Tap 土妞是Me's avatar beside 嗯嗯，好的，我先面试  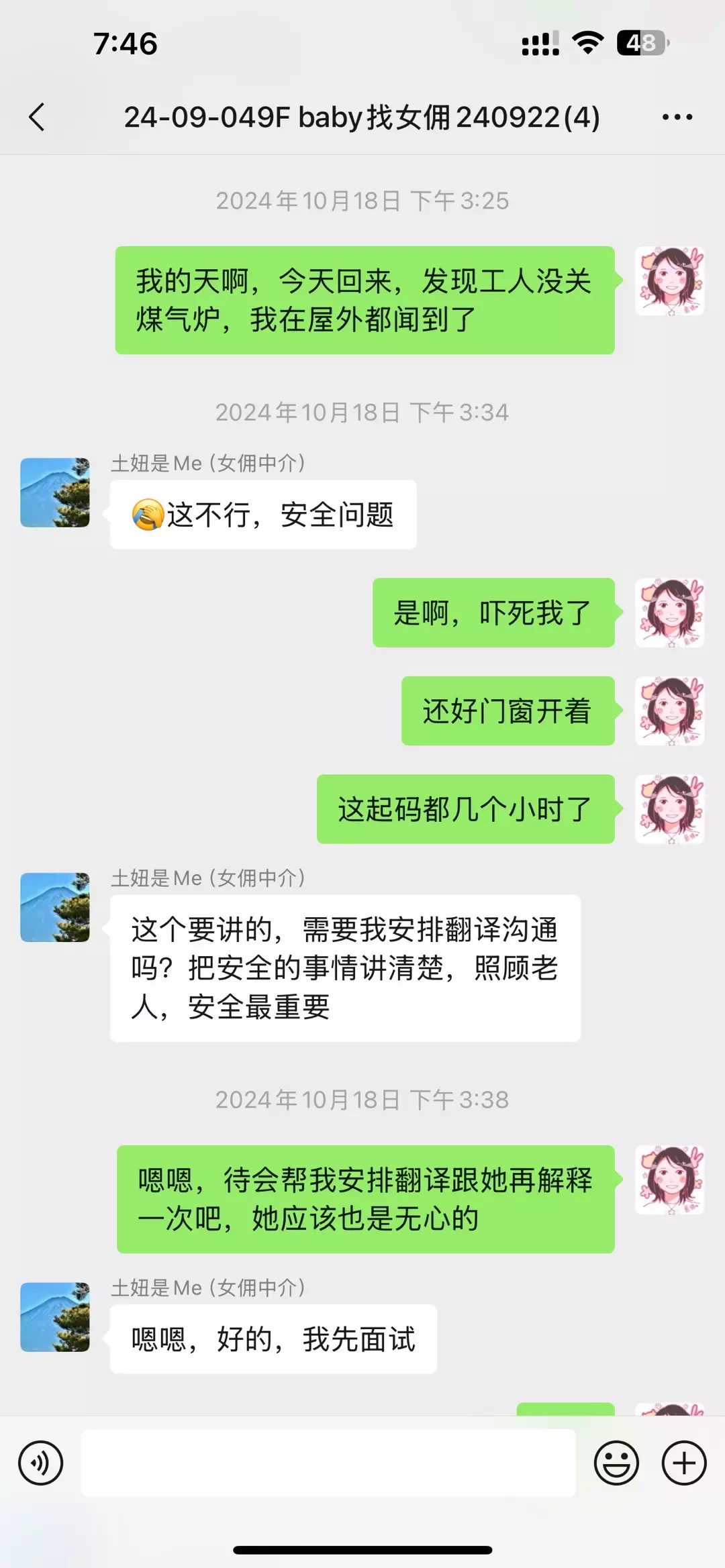point(55,1316)
